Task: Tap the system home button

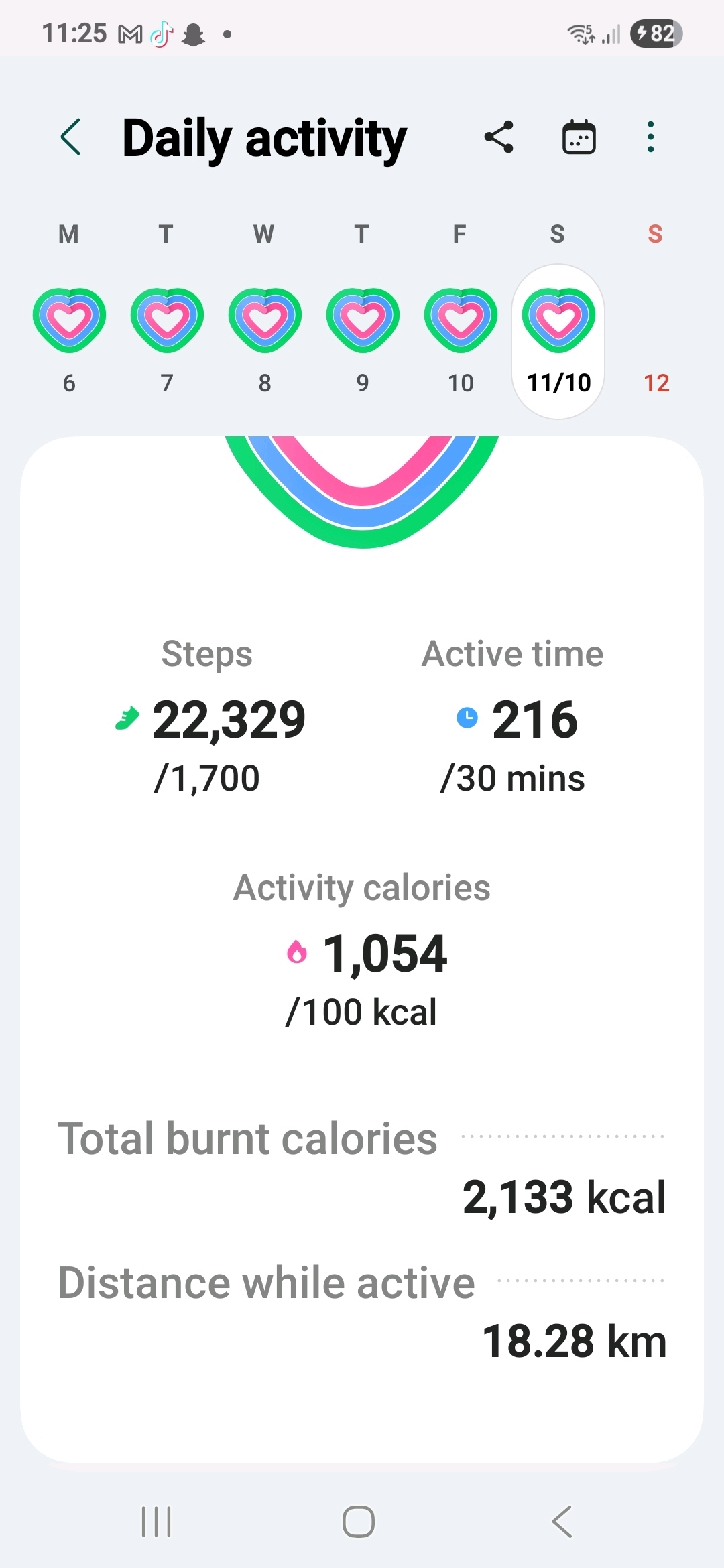Action: click(359, 1521)
